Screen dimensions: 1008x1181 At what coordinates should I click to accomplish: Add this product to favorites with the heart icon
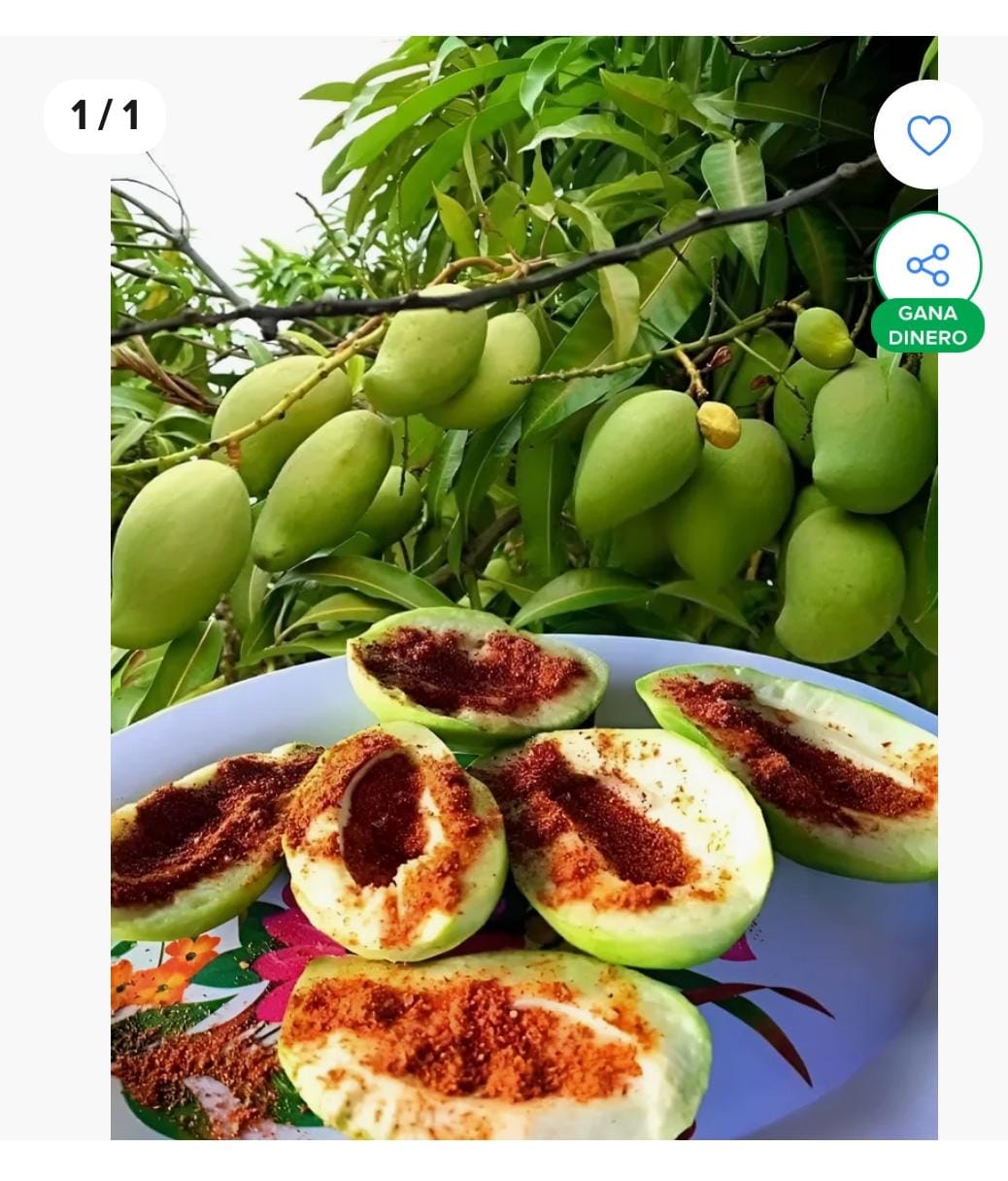tap(927, 135)
